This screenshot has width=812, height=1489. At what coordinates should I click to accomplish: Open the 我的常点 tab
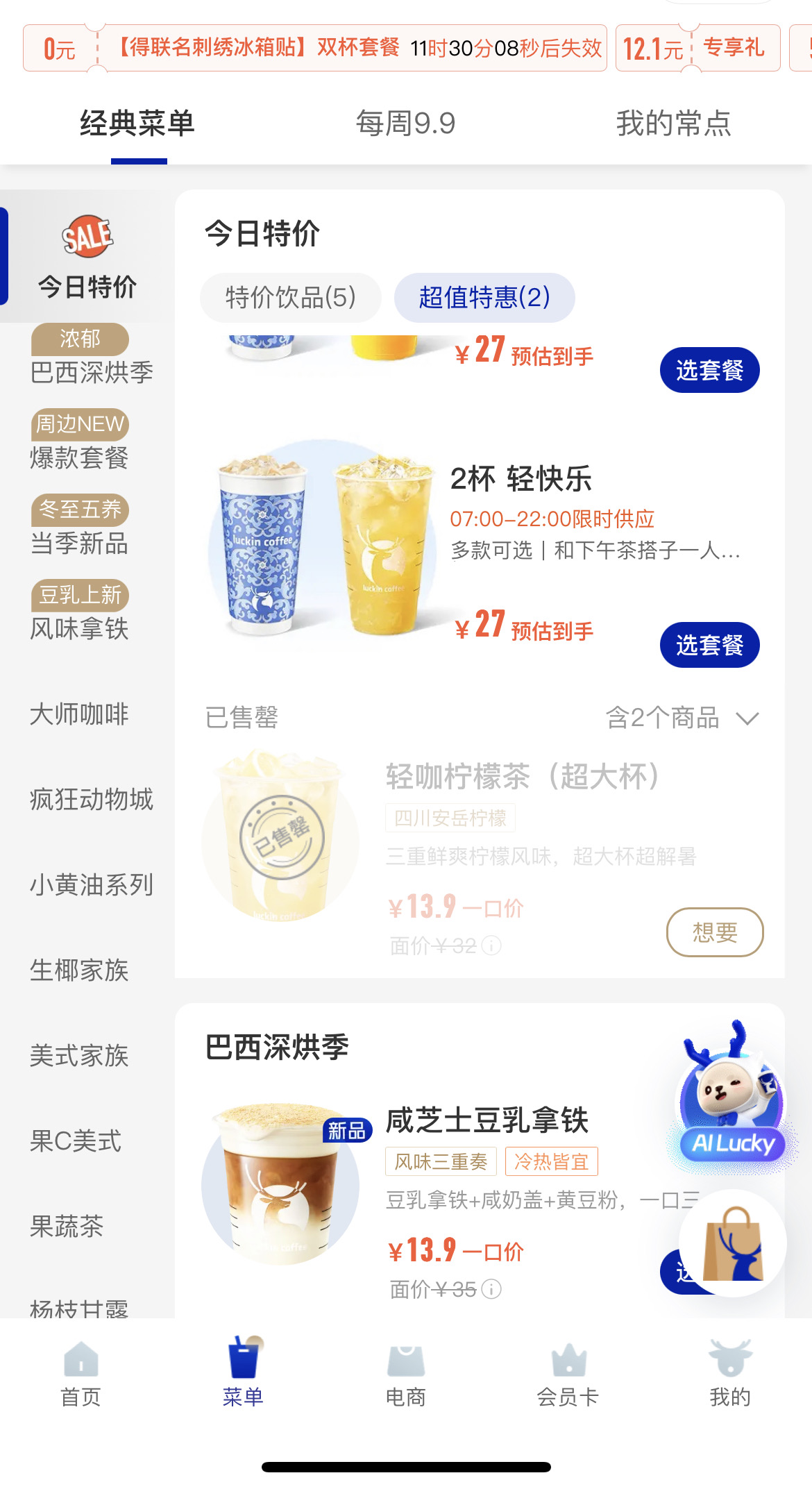click(x=673, y=124)
